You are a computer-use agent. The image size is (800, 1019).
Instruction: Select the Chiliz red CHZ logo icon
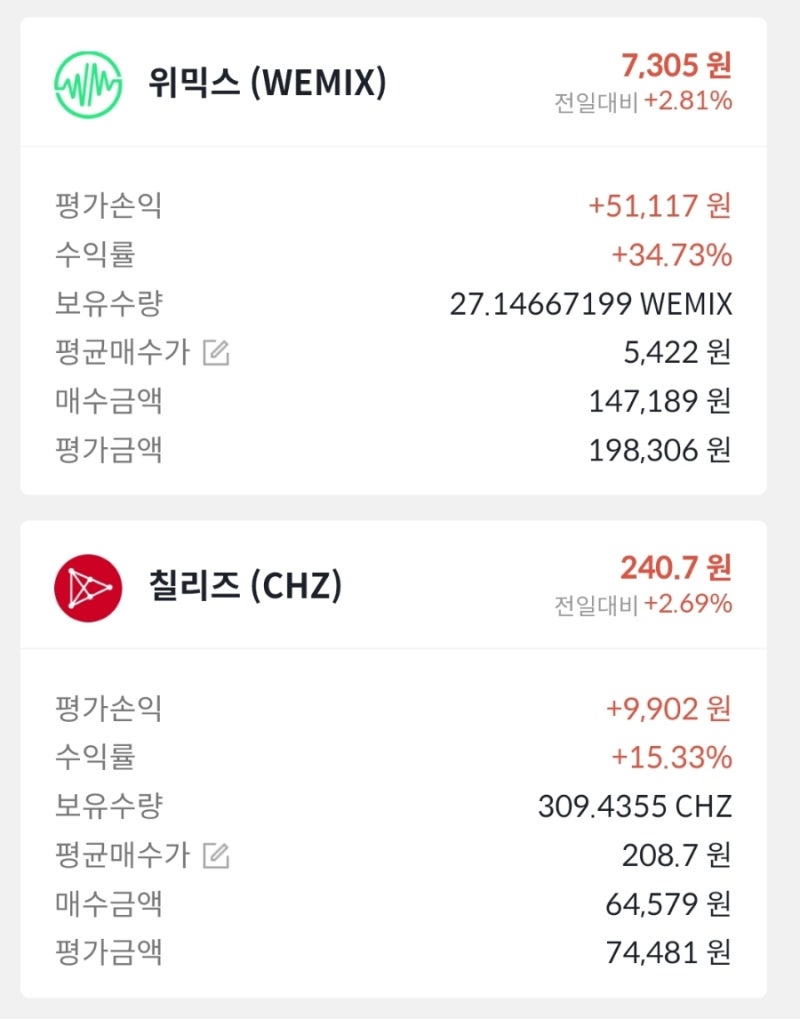pyautogui.click(x=88, y=586)
